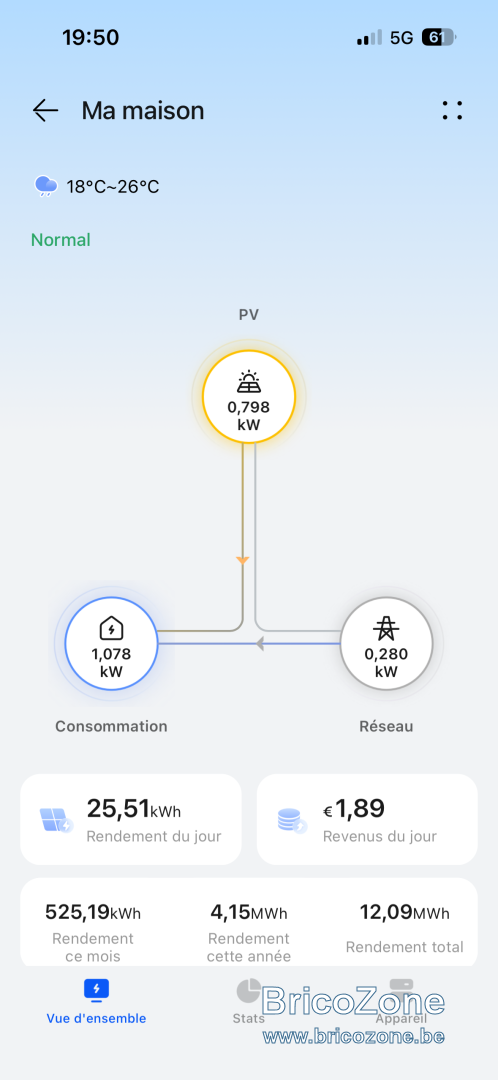Screen dimensions: 498x1080
Task: Open the Rendement du jour card
Action: (131, 819)
